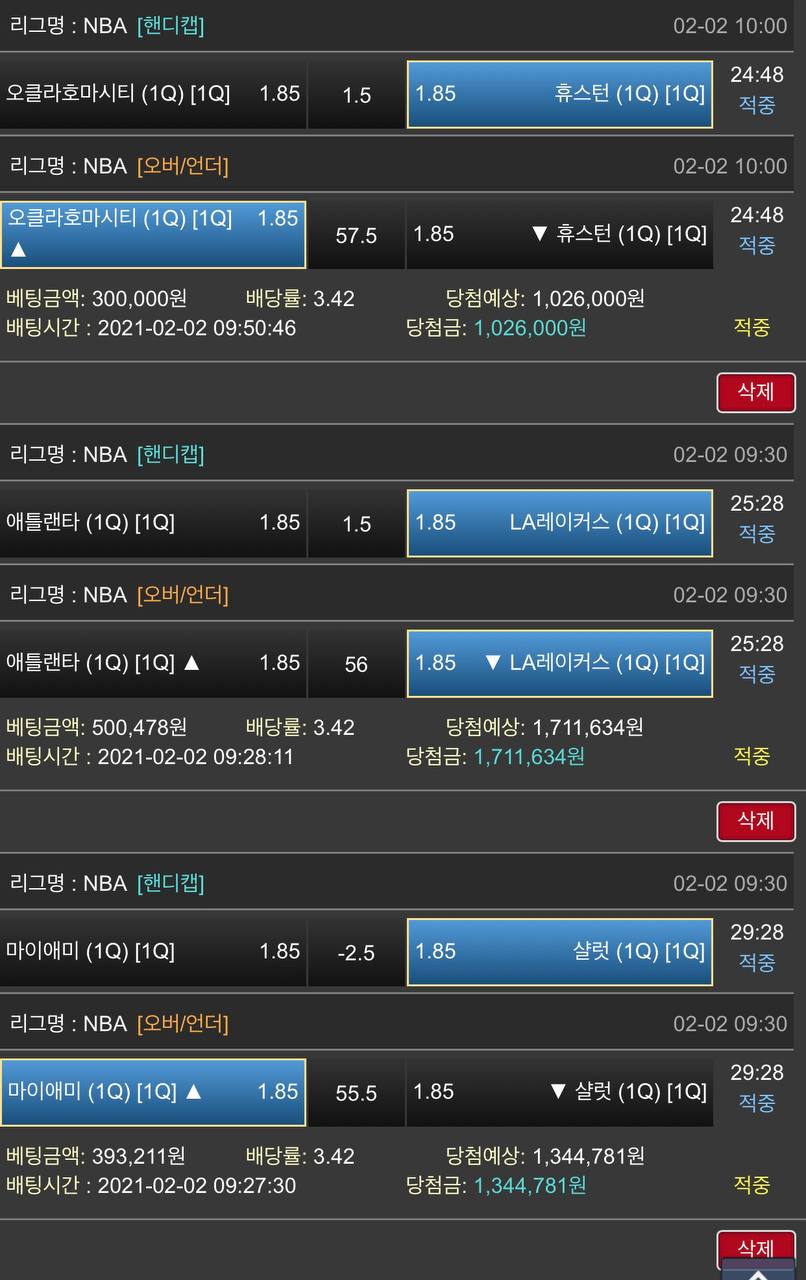Delete the Oklahoma City vs Houston bet slip
Viewport: 806px width, 1280px height.
click(x=756, y=392)
